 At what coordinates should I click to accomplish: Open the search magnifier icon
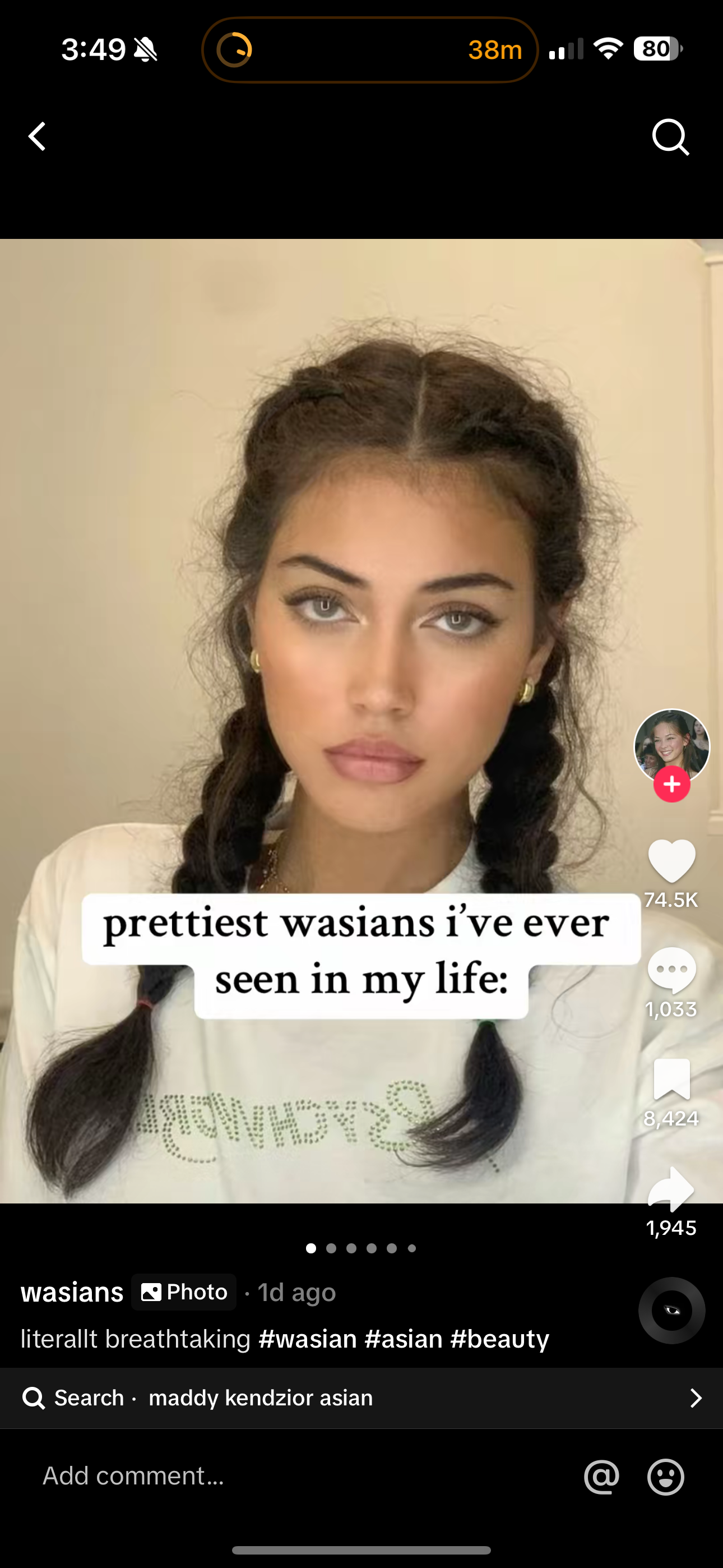(671, 137)
